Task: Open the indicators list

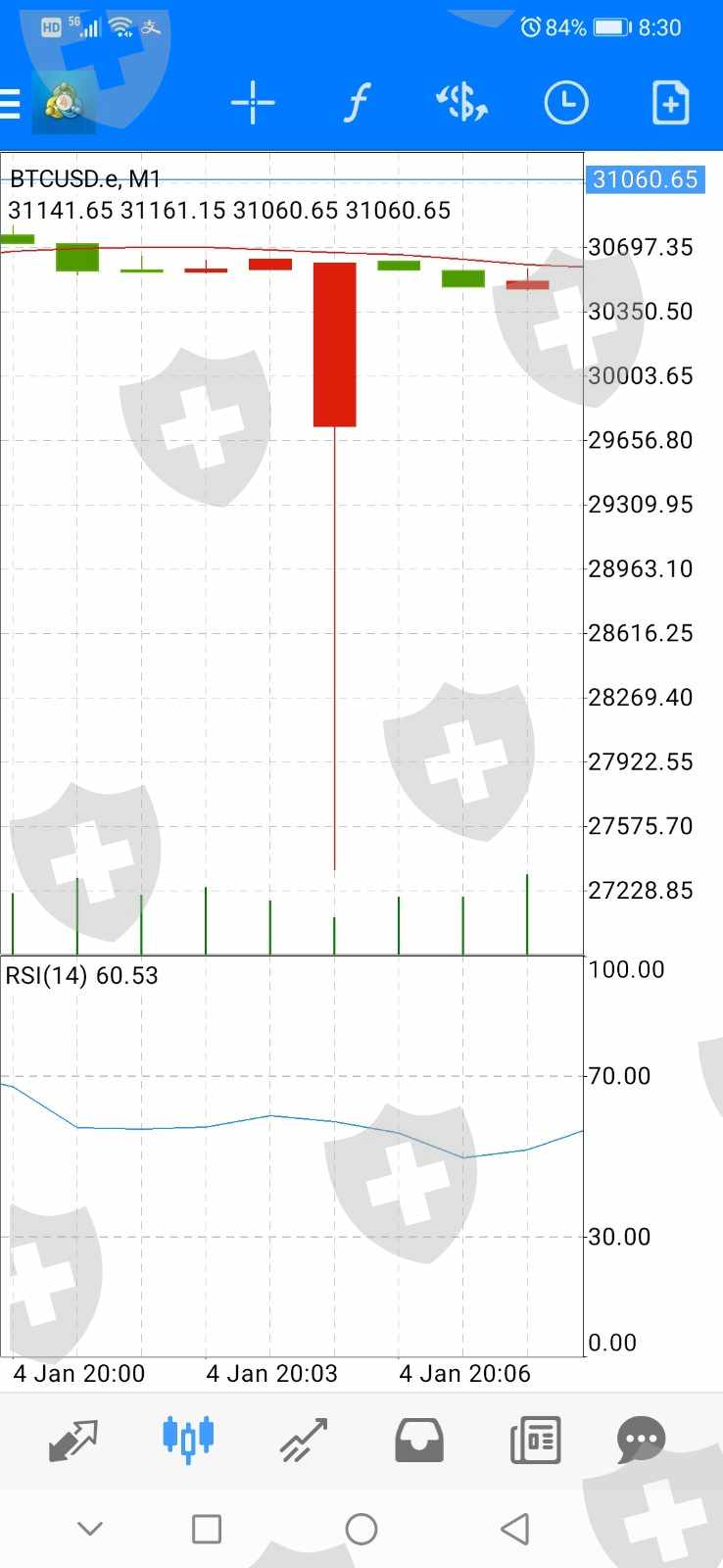Action: pos(358,103)
